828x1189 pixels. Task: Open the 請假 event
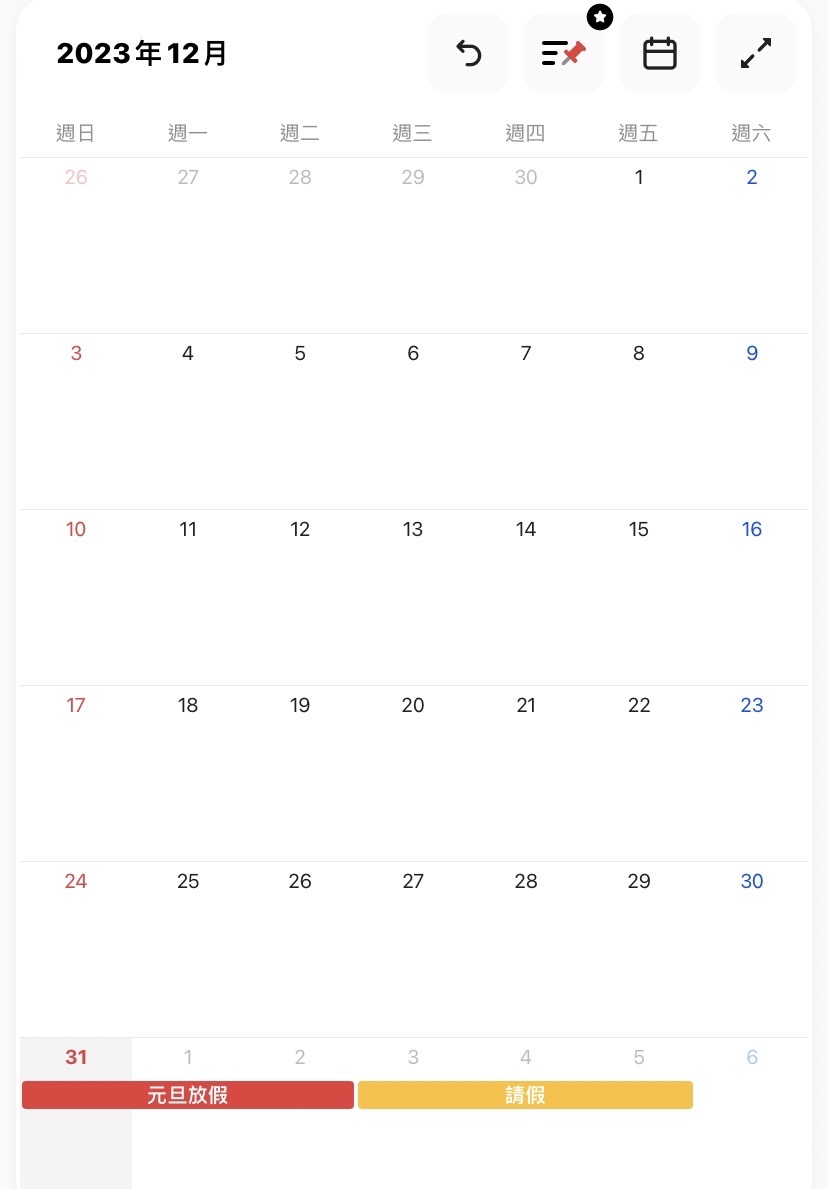click(x=525, y=1095)
